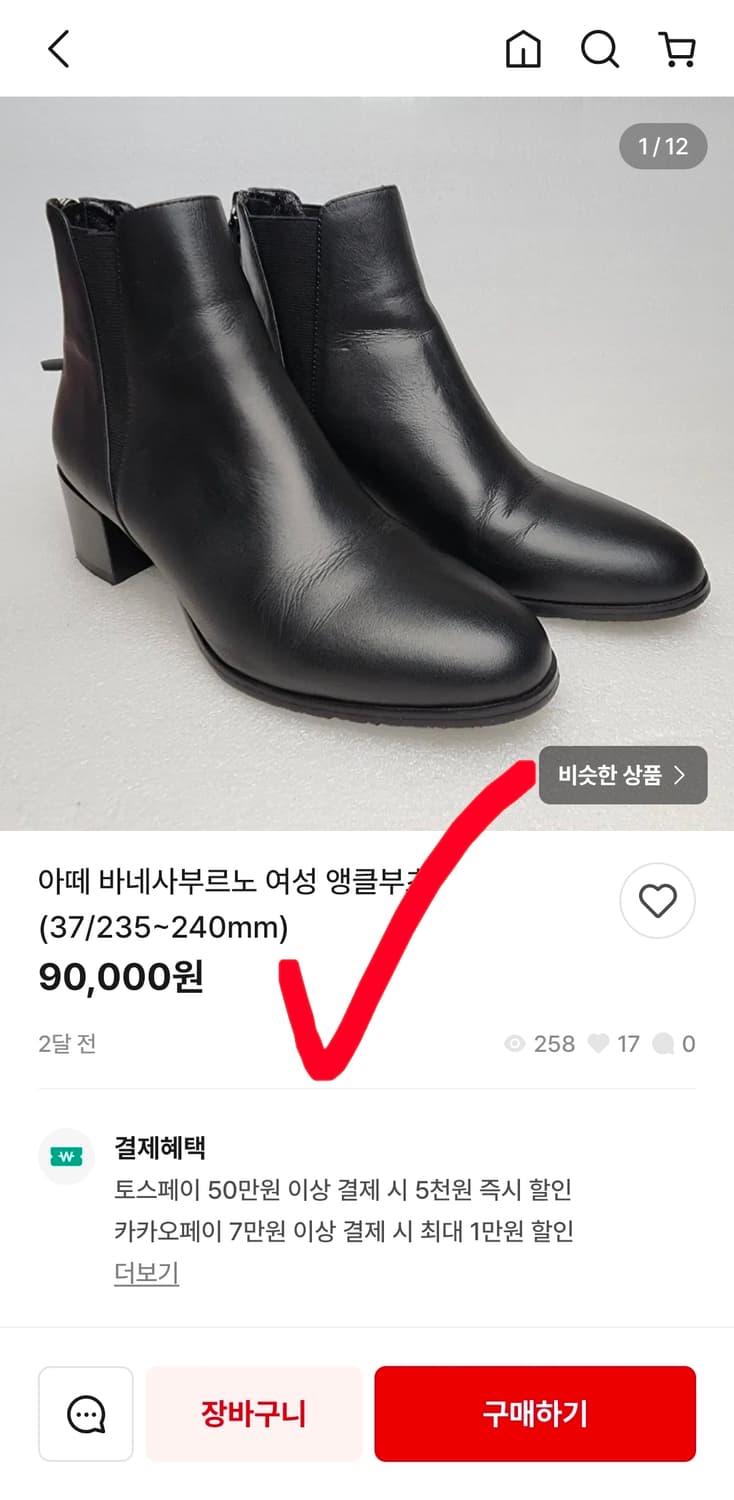
Task: Open the search icon
Action: tap(599, 47)
